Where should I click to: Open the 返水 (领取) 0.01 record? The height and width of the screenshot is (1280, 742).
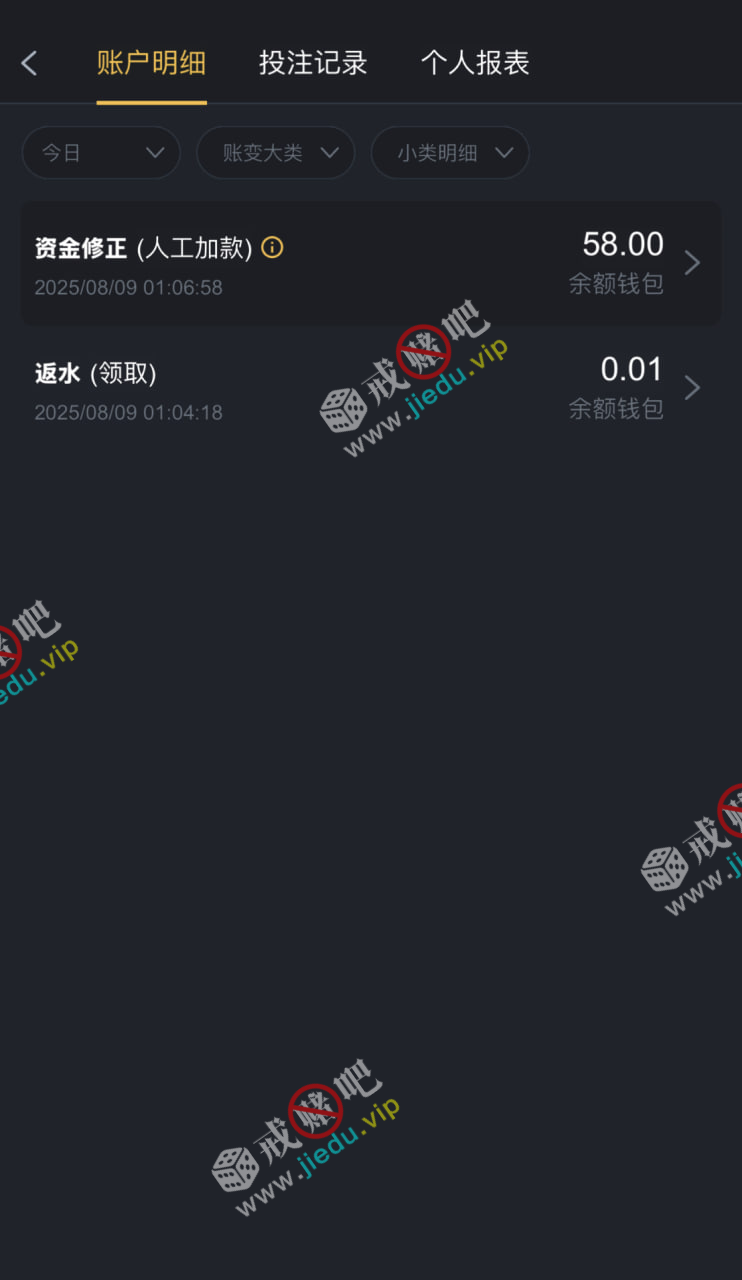371,388
